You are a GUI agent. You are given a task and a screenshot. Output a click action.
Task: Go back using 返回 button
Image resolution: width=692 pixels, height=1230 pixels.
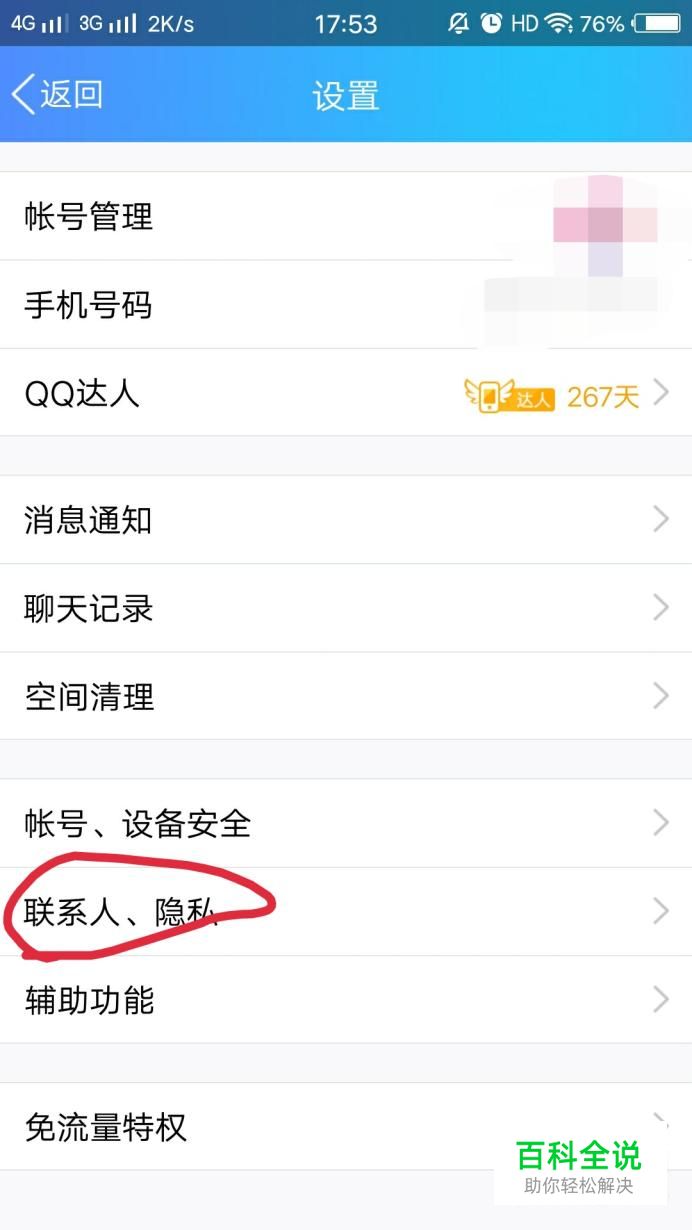(57, 95)
